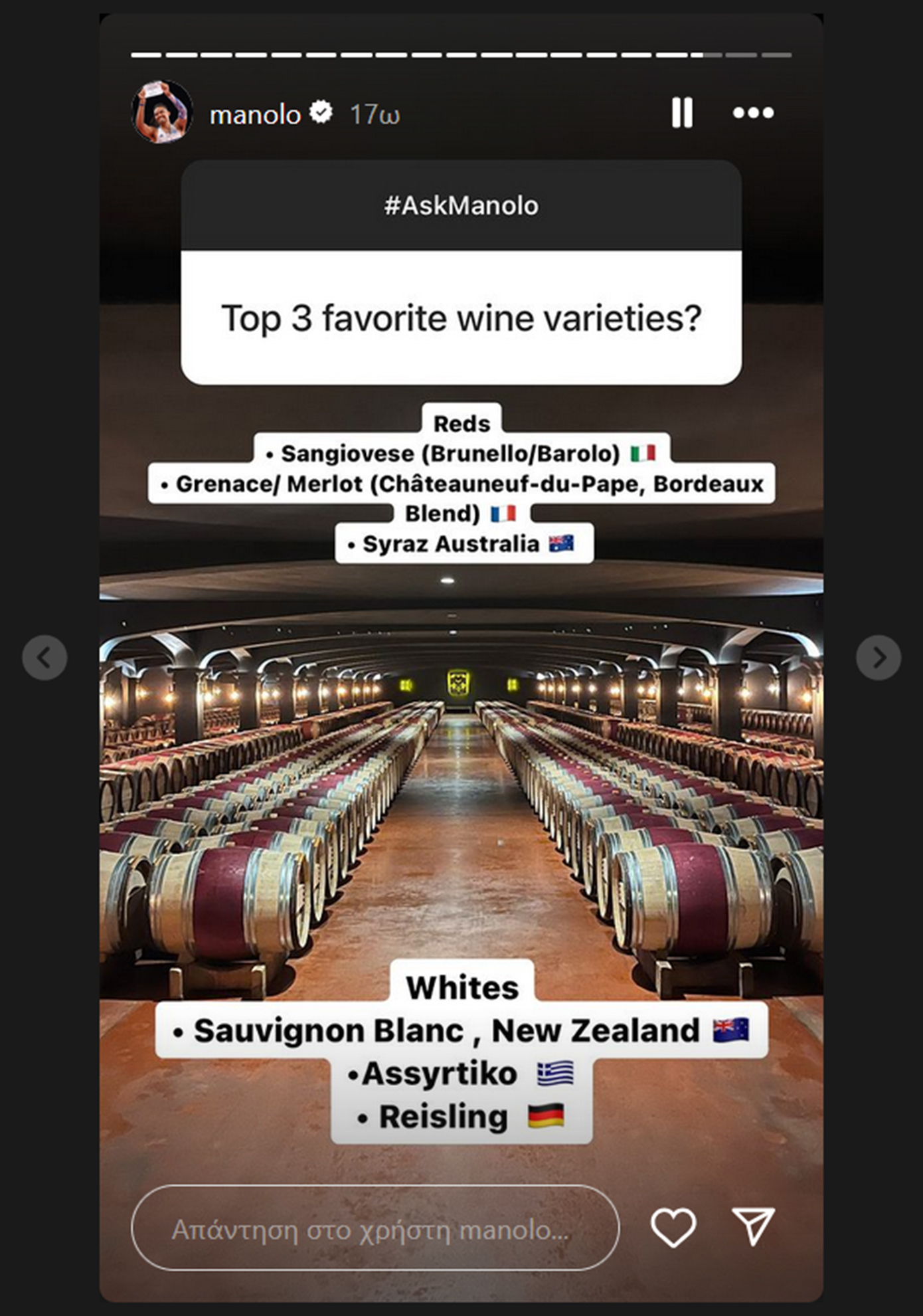The height and width of the screenshot is (1316, 923).
Task: Like this story with the heart
Action: coord(673,1227)
